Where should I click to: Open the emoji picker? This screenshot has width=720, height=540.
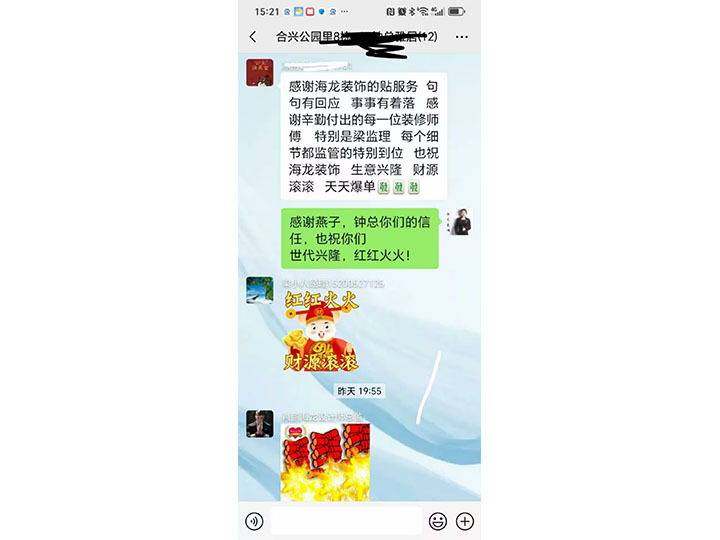tap(438, 521)
